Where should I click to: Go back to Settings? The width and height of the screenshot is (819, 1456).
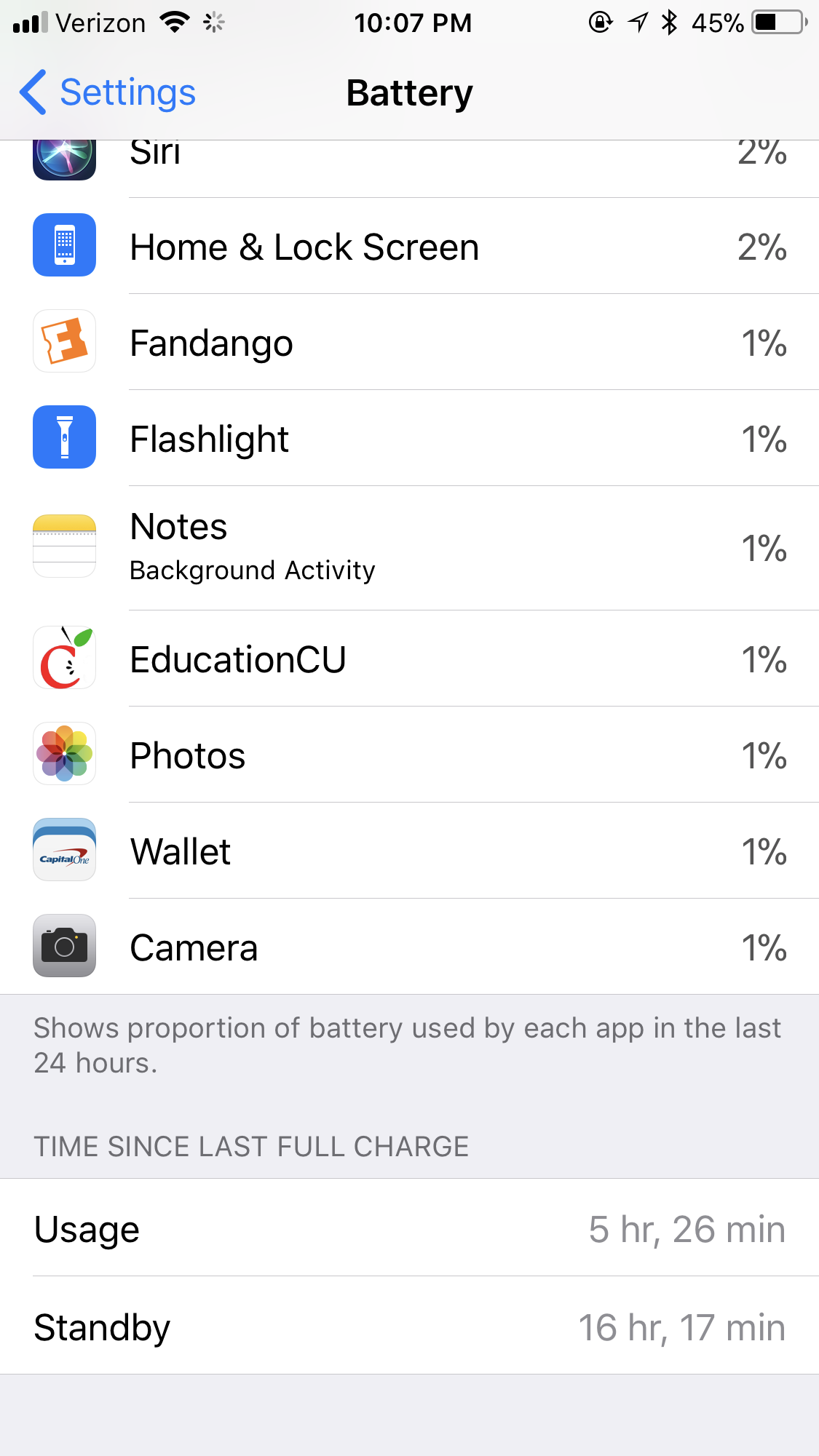tap(108, 92)
